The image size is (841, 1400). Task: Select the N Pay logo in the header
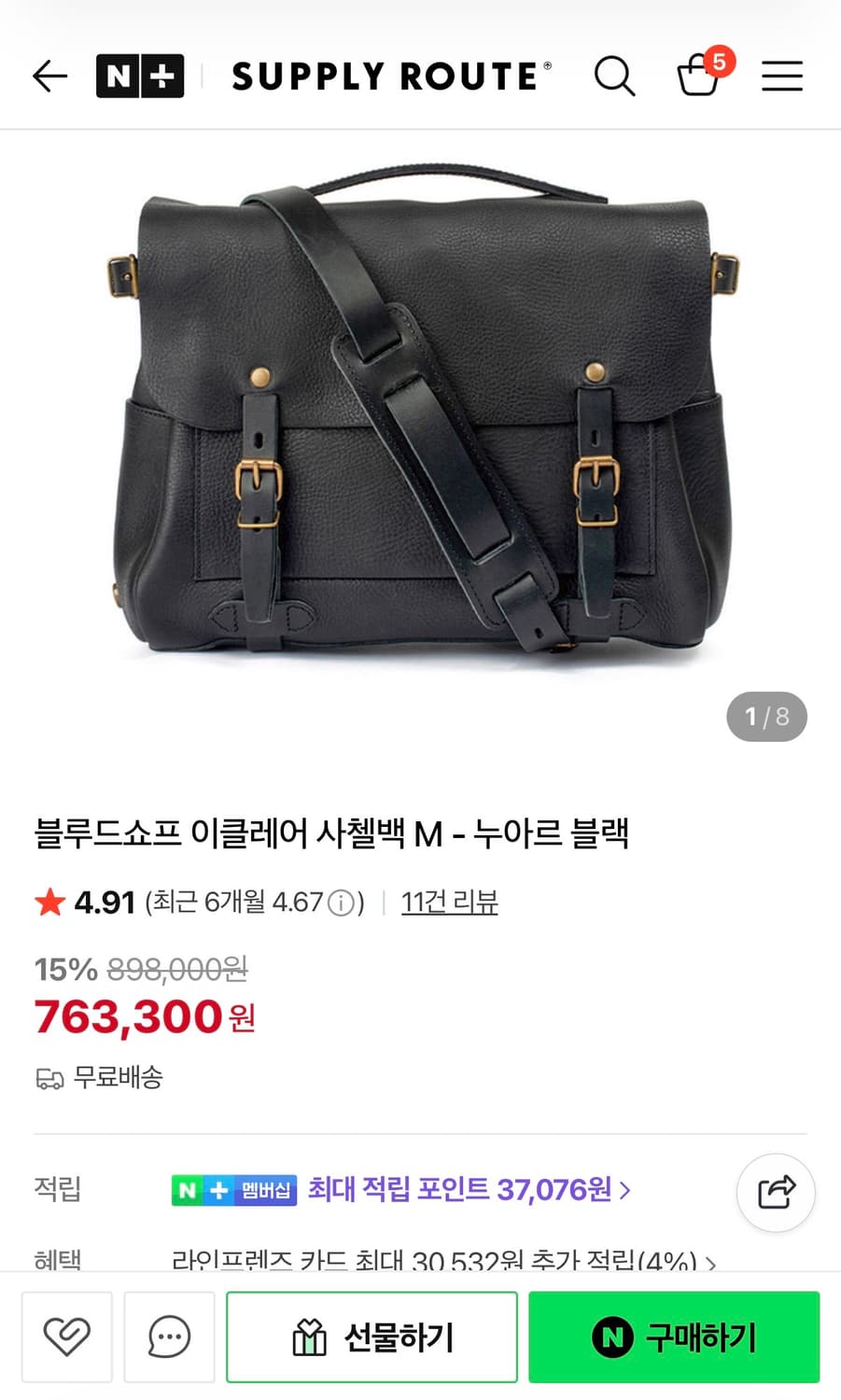point(140,77)
